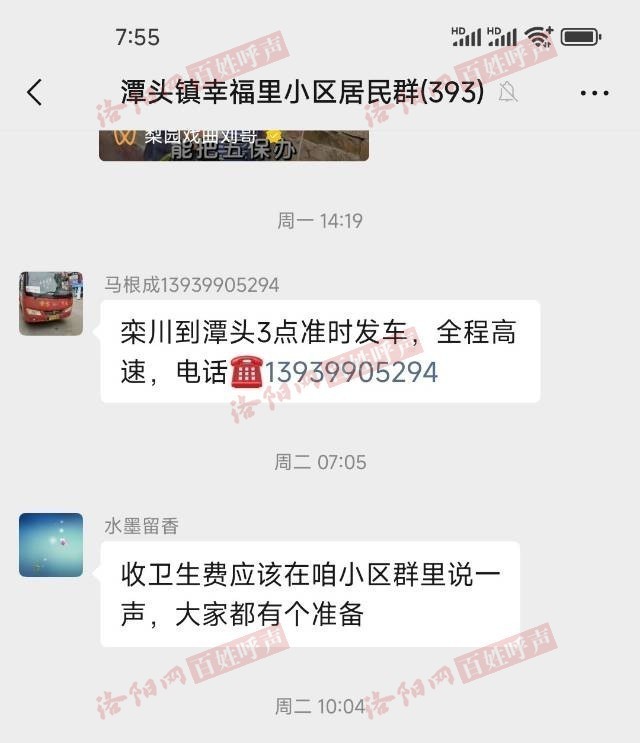Open 马根成's profile avatar
The image size is (640, 743).
coord(51,303)
